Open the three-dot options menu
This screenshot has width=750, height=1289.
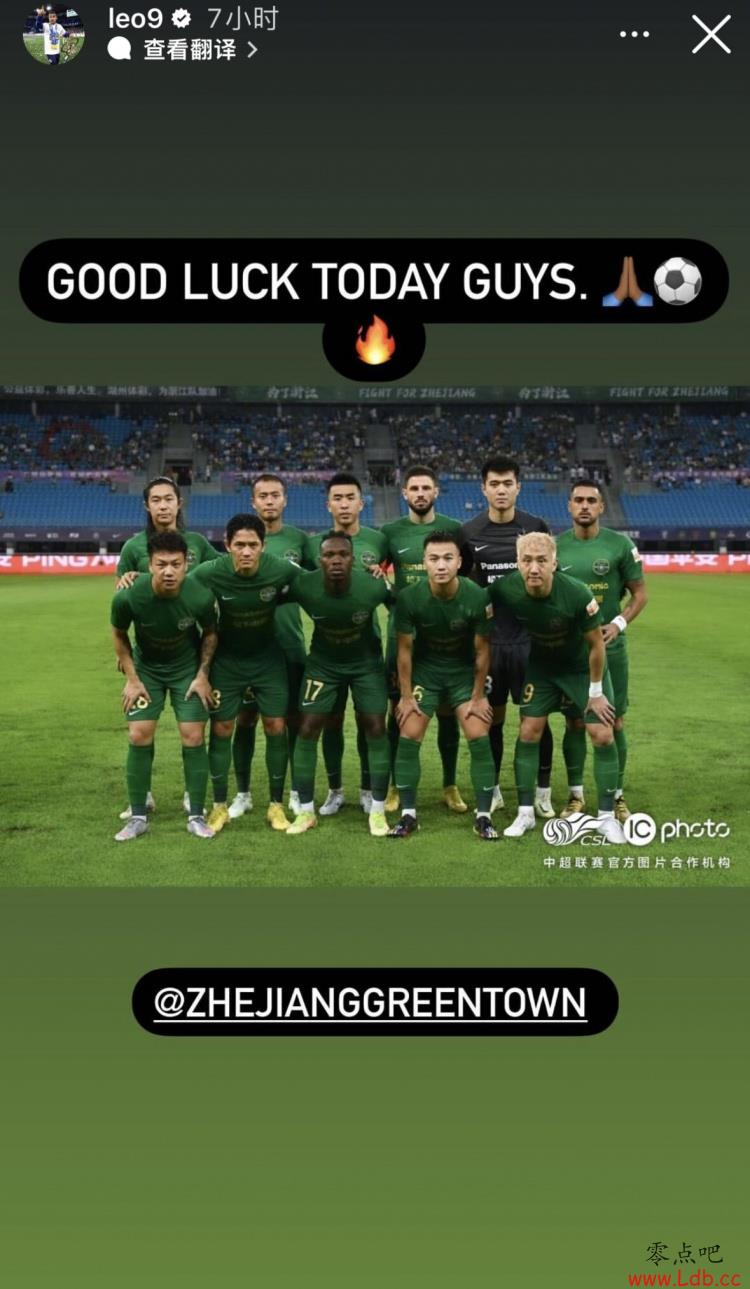pos(634,35)
